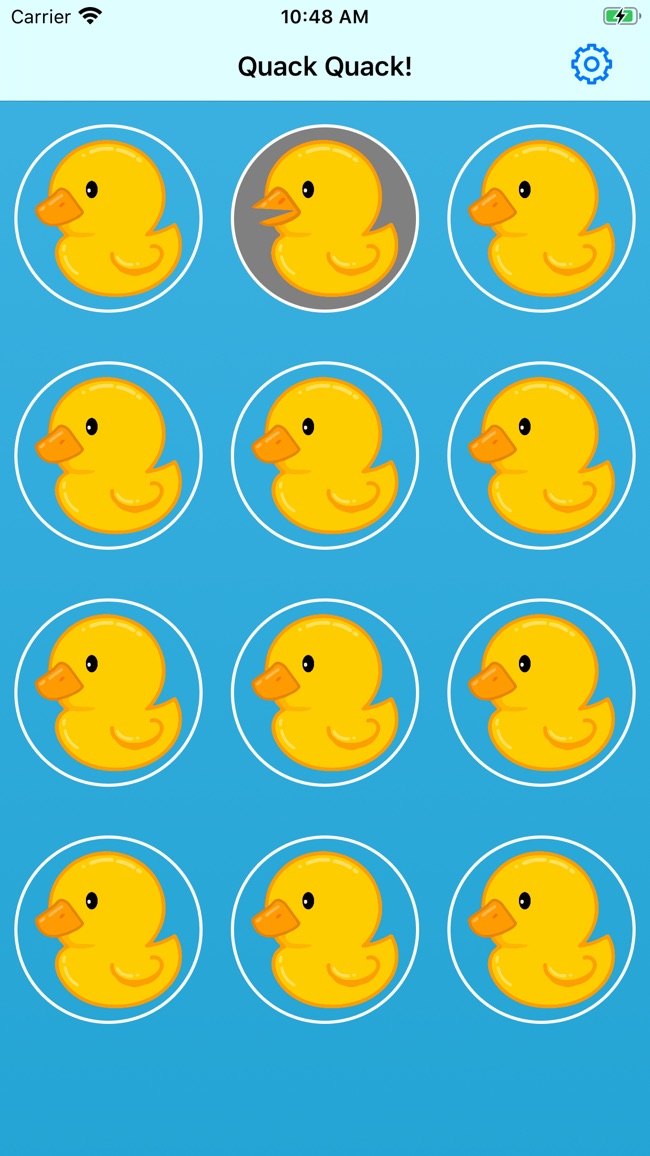Image resolution: width=650 pixels, height=1156 pixels.
Task: Tap the quacking duck with grey background
Action: pyautogui.click(x=325, y=218)
